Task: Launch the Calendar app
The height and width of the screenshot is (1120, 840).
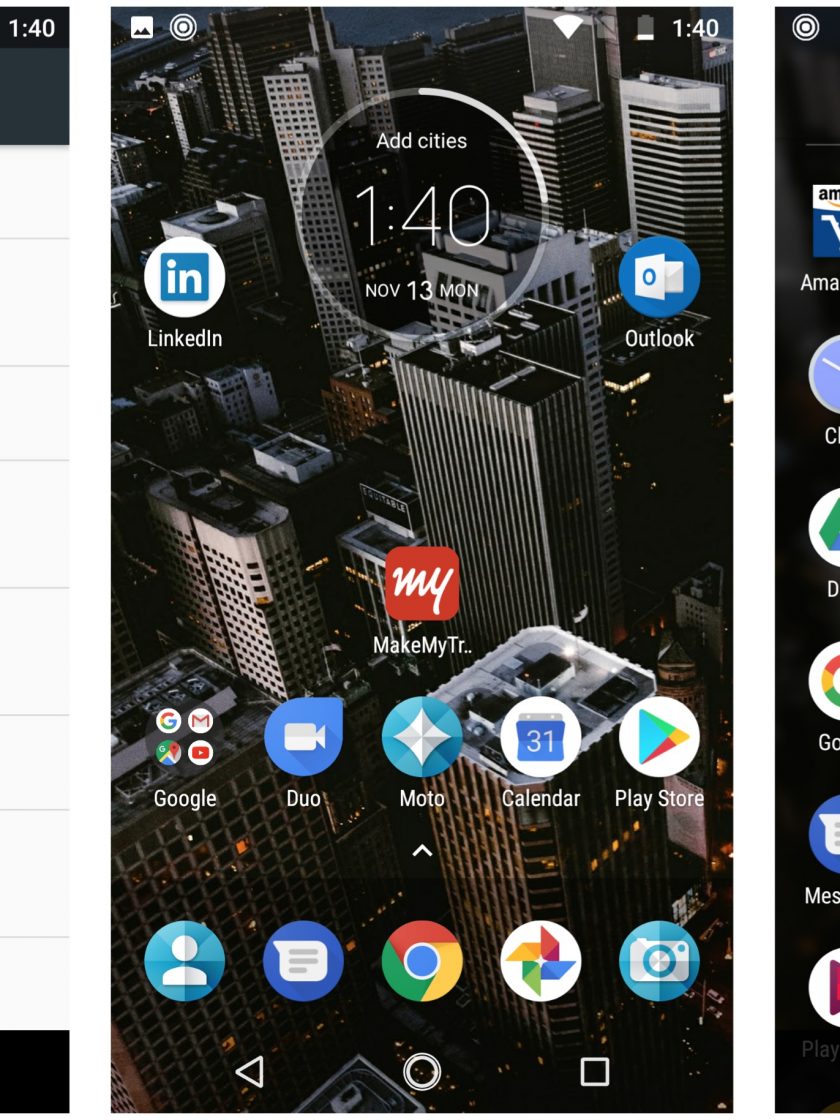Action: pos(540,738)
